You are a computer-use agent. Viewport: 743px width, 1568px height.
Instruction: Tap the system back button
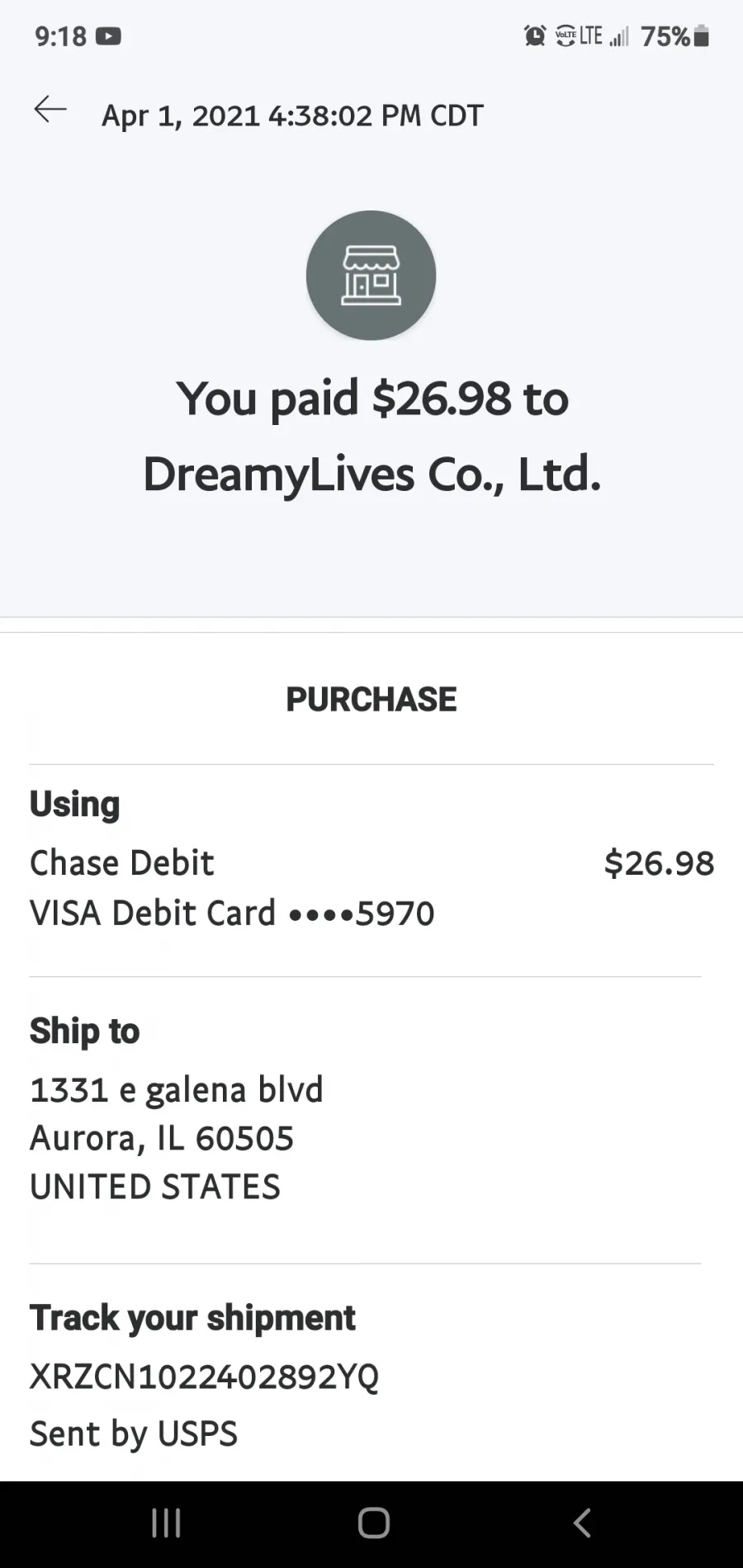coord(582,1523)
